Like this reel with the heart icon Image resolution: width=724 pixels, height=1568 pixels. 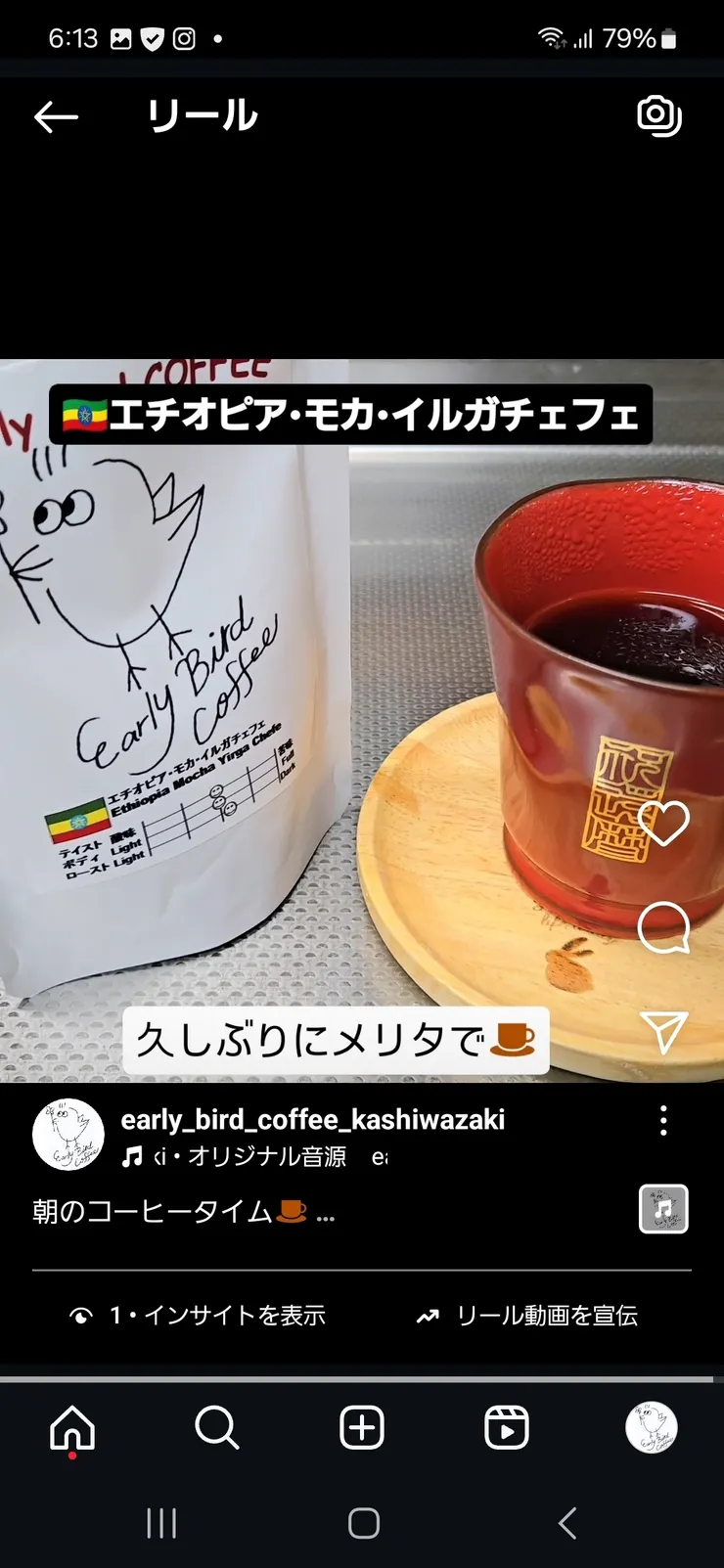(664, 823)
